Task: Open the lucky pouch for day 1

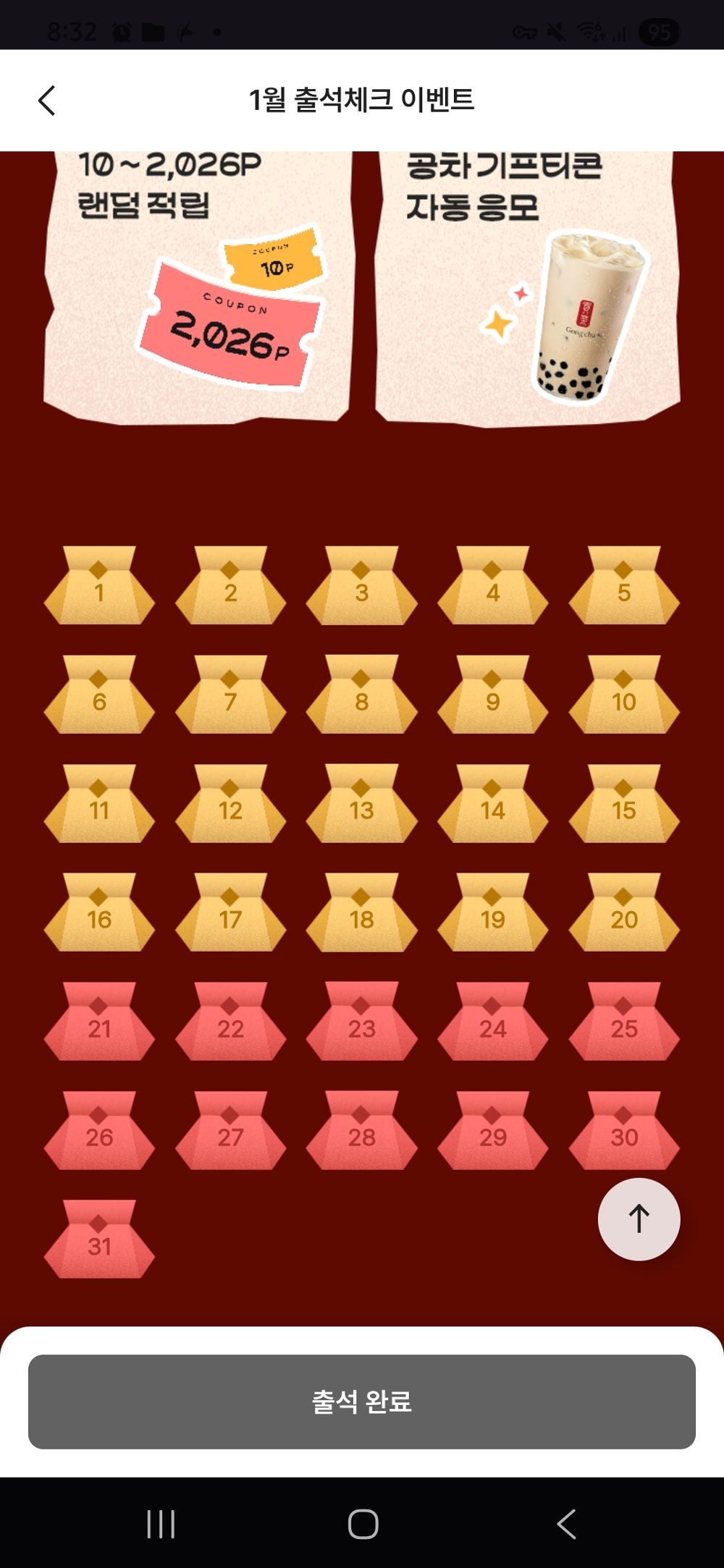Action: pyautogui.click(x=99, y=588)
